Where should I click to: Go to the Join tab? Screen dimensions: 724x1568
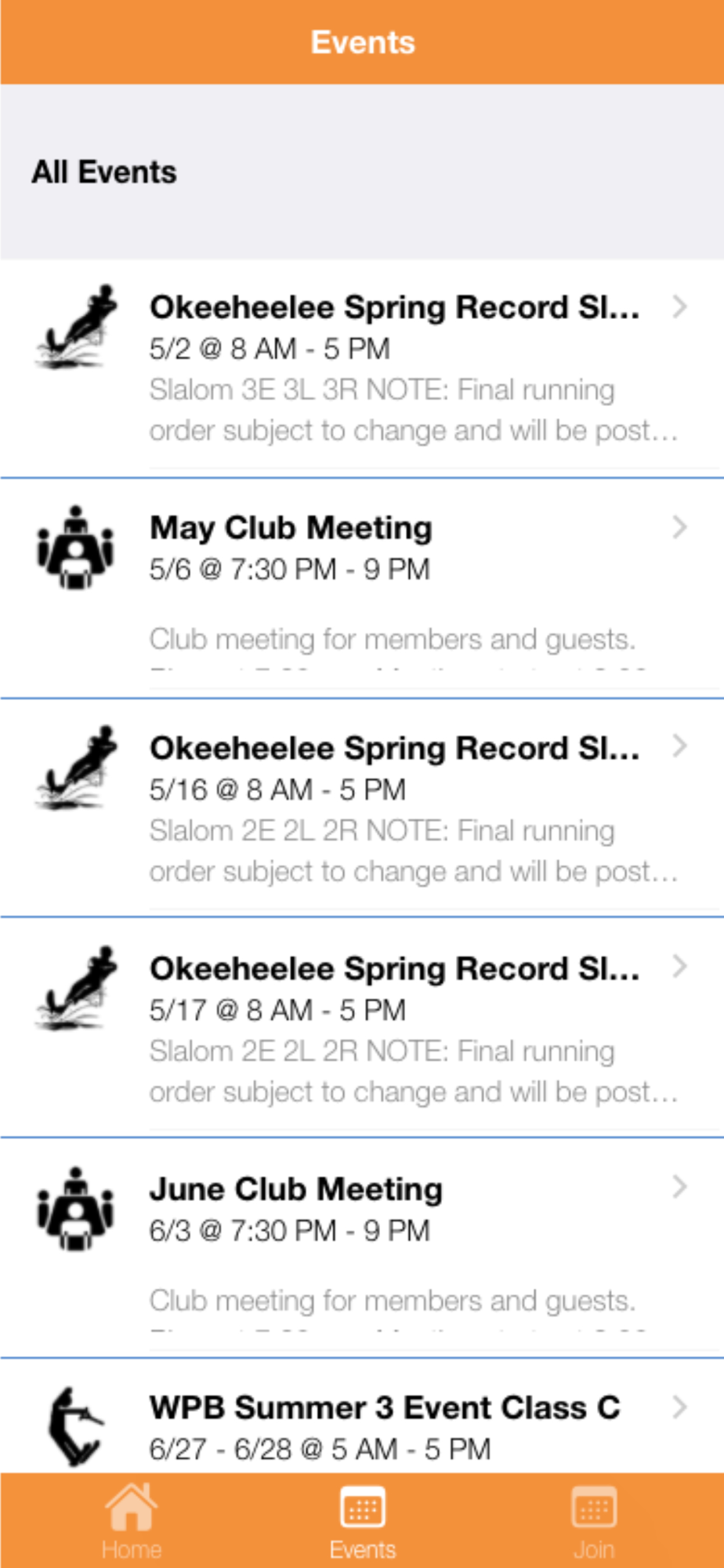coord(594,1521)
